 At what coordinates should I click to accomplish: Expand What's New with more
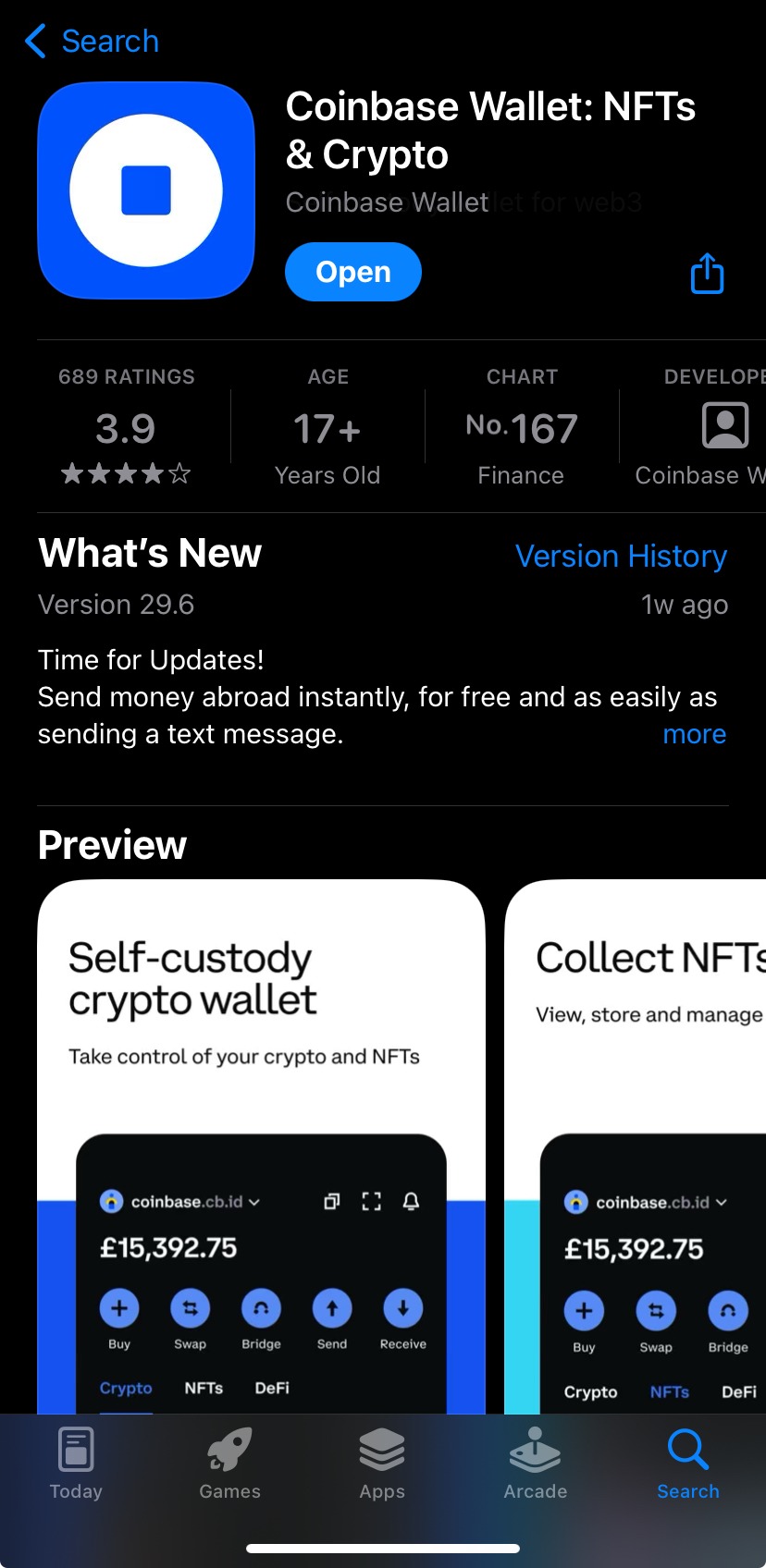(x=694, y=734)
